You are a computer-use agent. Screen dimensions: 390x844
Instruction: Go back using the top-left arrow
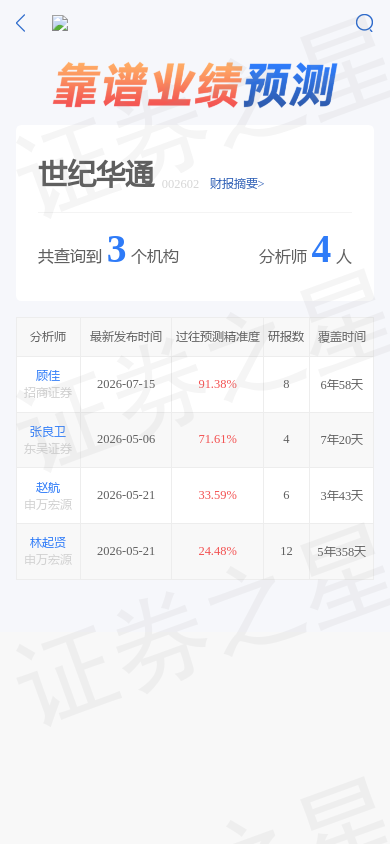pyautogui.click(x=20, y=23)
